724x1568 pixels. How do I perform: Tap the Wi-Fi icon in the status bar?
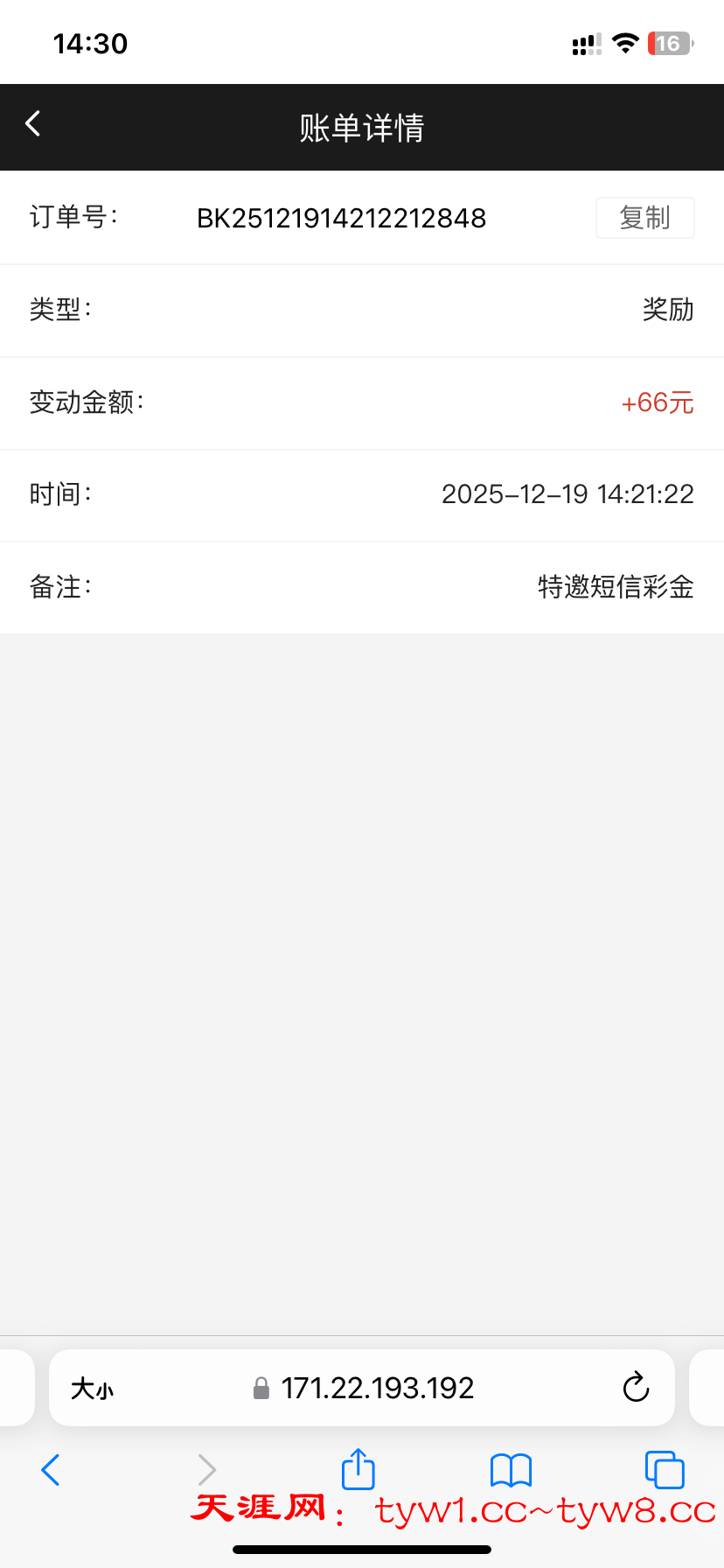click(x=625, y=43)
